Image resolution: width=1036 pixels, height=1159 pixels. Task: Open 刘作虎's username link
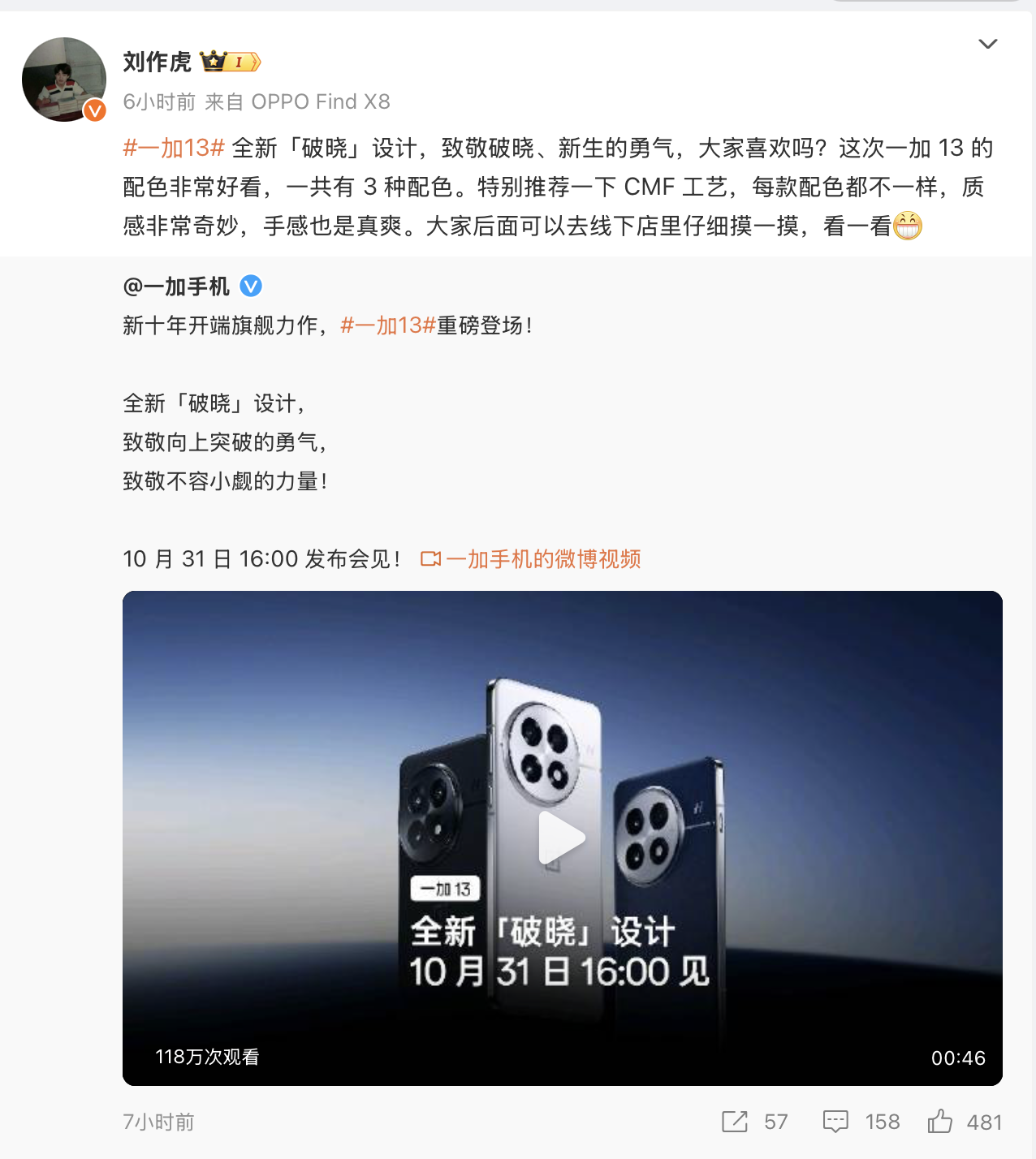click(x=157, y=62)
